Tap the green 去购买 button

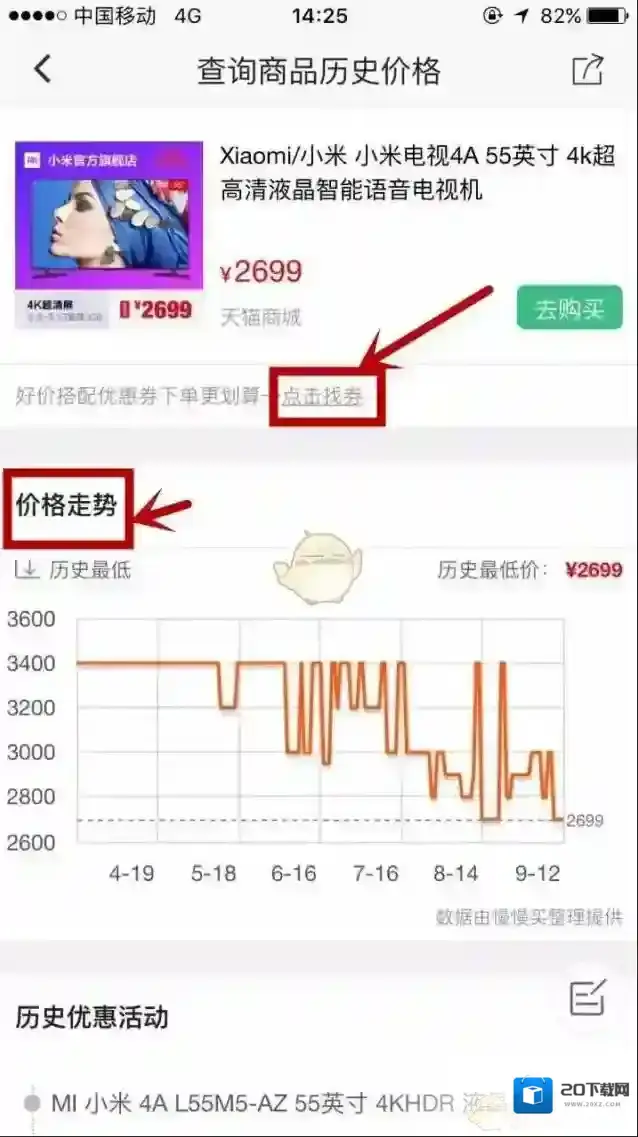tap(569, 308)
